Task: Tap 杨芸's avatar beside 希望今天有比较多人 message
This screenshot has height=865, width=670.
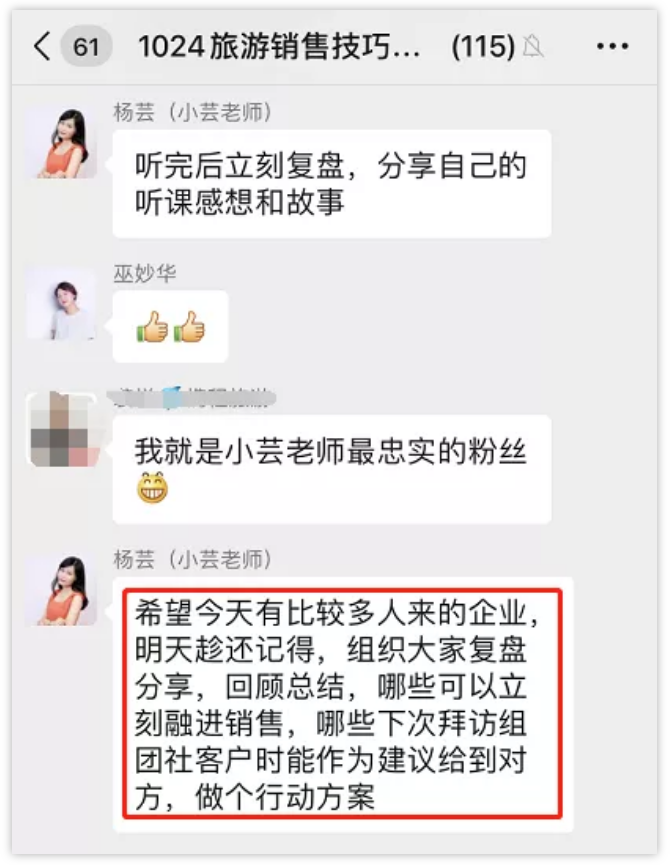Action: (61, 590)
